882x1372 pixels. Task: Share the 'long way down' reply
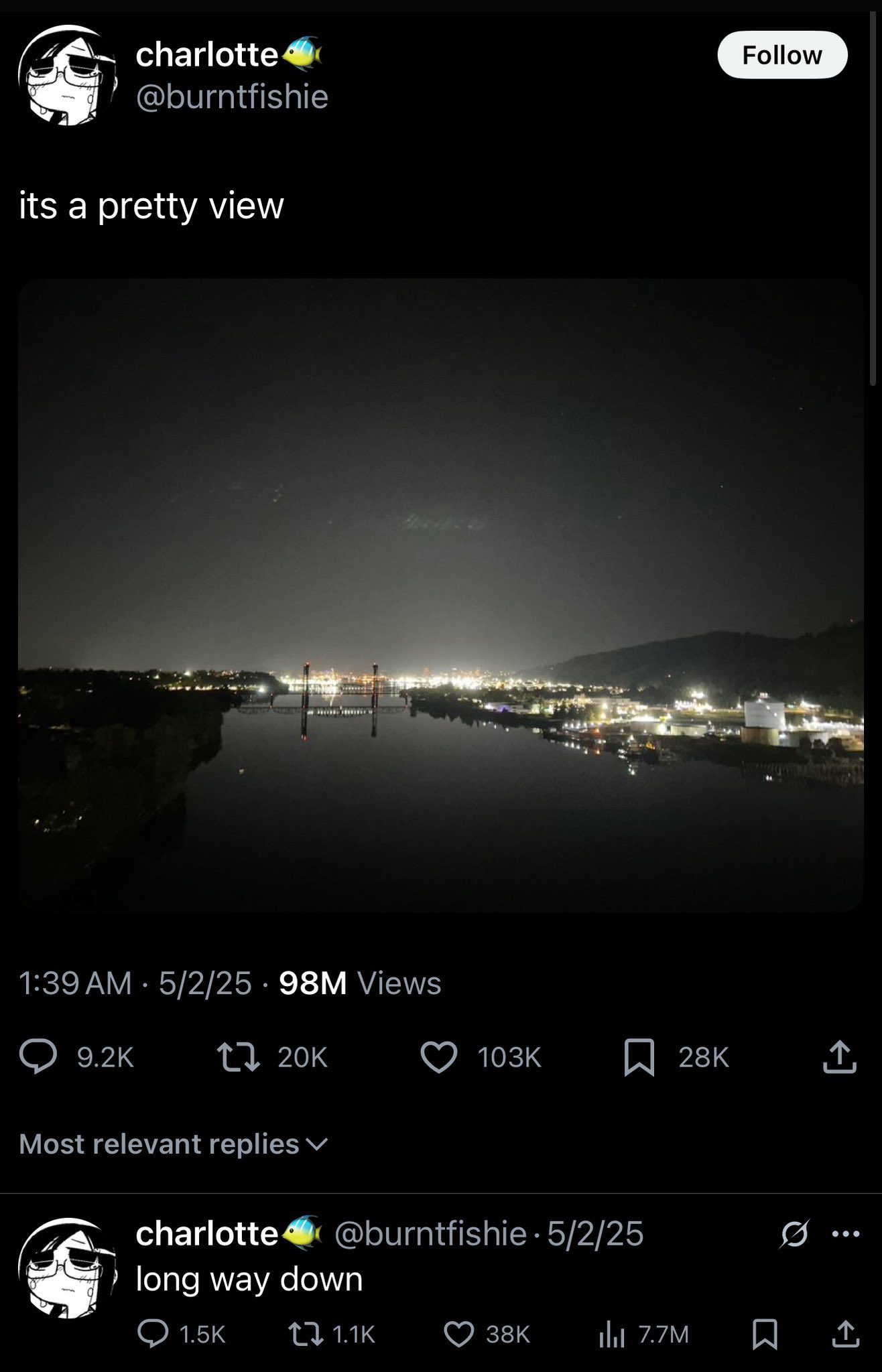(844, 1334)
